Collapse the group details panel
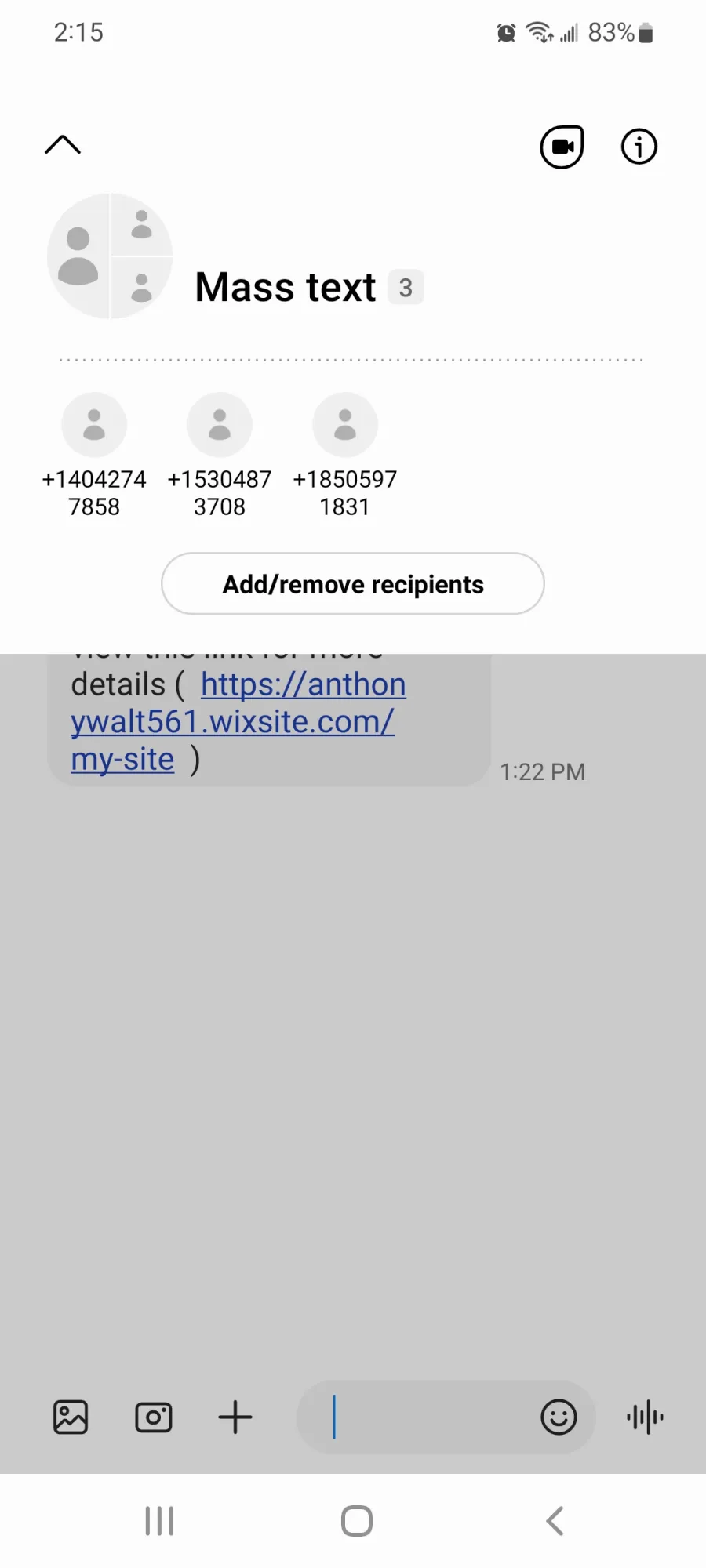This screenshot has height=1568, width=706. 63,145
